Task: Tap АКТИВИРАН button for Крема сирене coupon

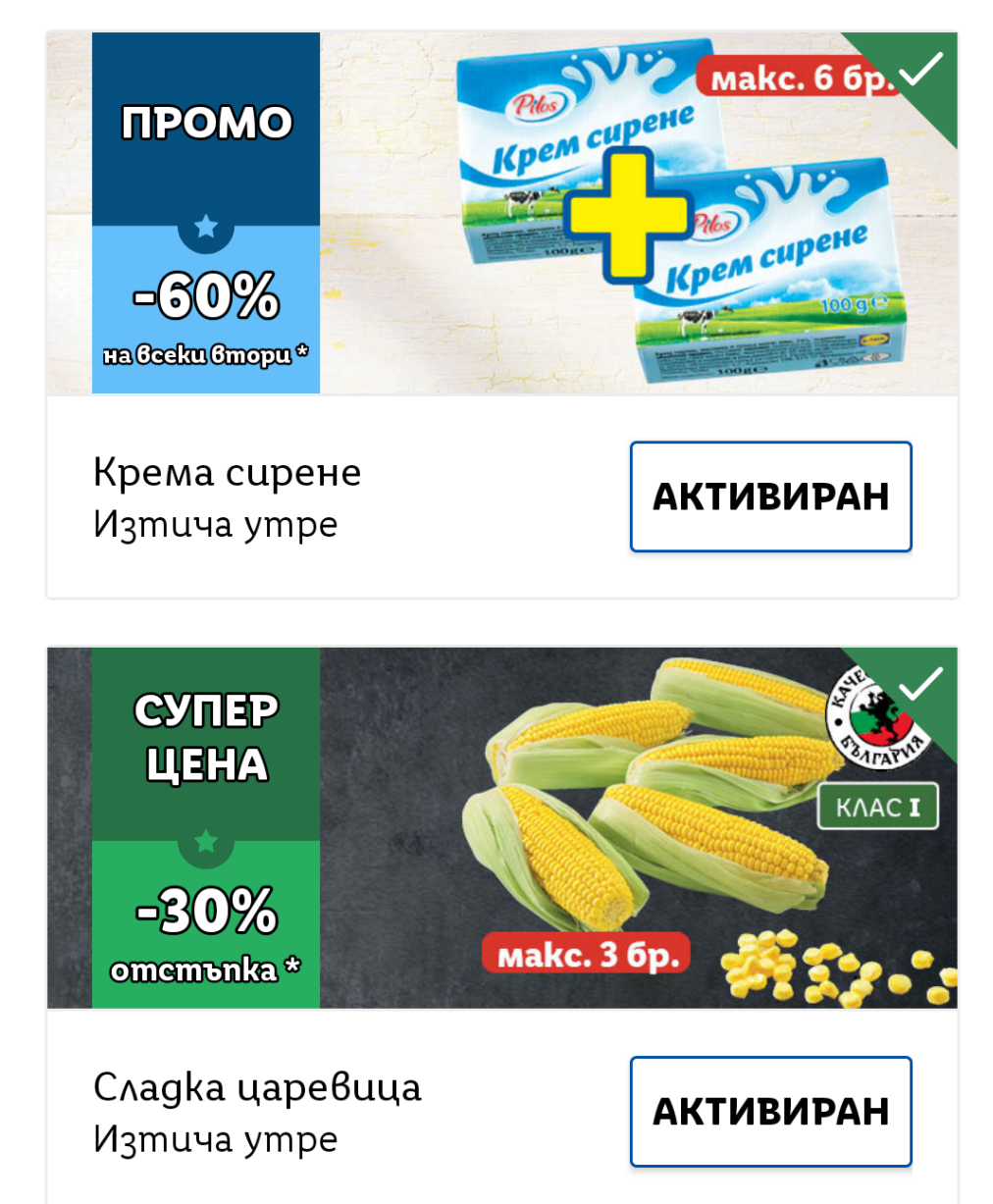Action: (x=770, y=497)
